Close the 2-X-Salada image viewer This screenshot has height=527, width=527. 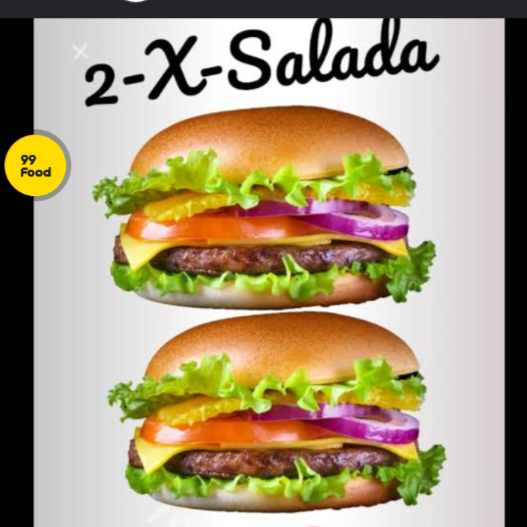click(x=80, y=52)
